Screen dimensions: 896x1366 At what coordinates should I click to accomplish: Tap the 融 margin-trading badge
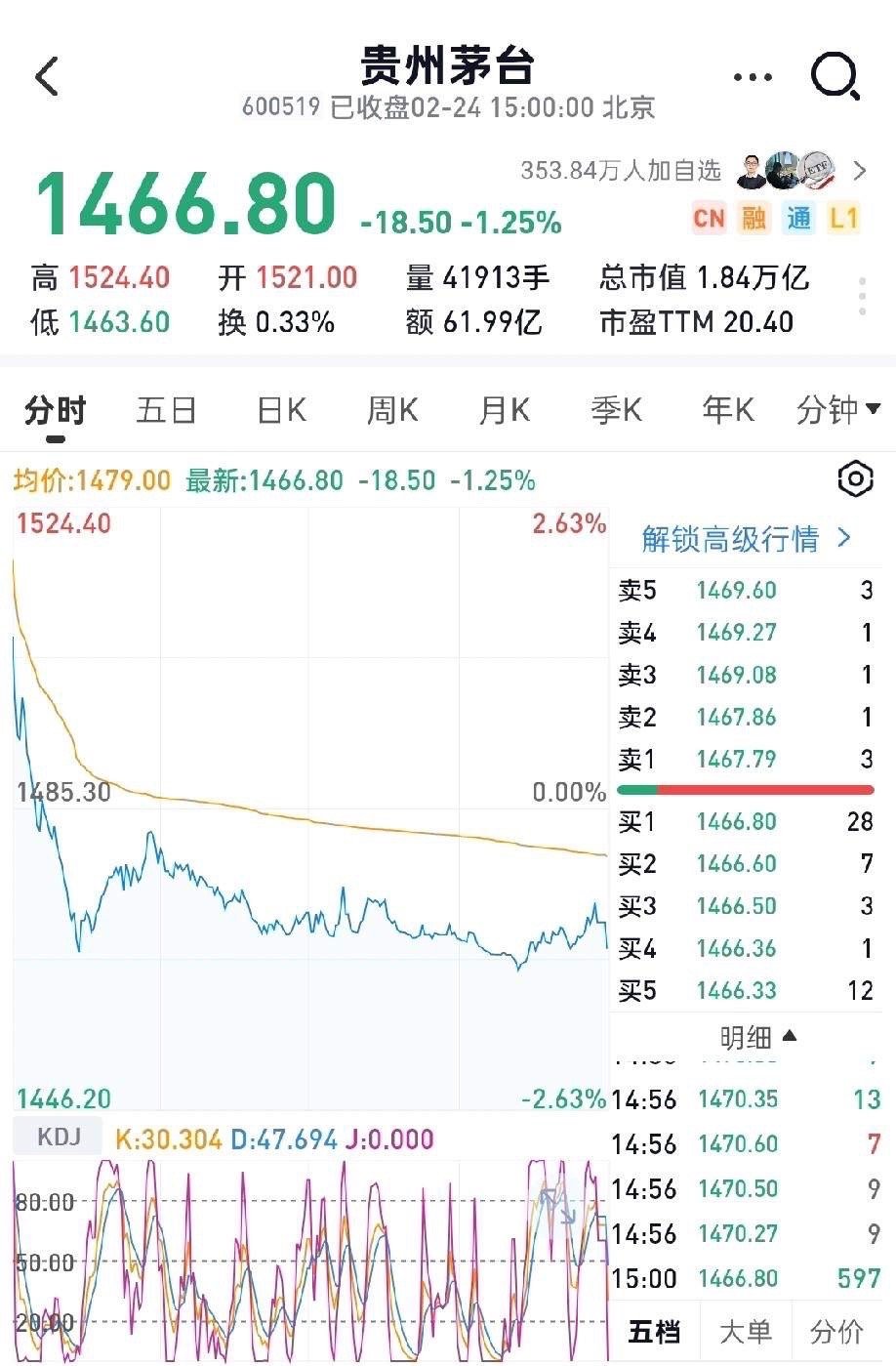(x=753, y=218)
